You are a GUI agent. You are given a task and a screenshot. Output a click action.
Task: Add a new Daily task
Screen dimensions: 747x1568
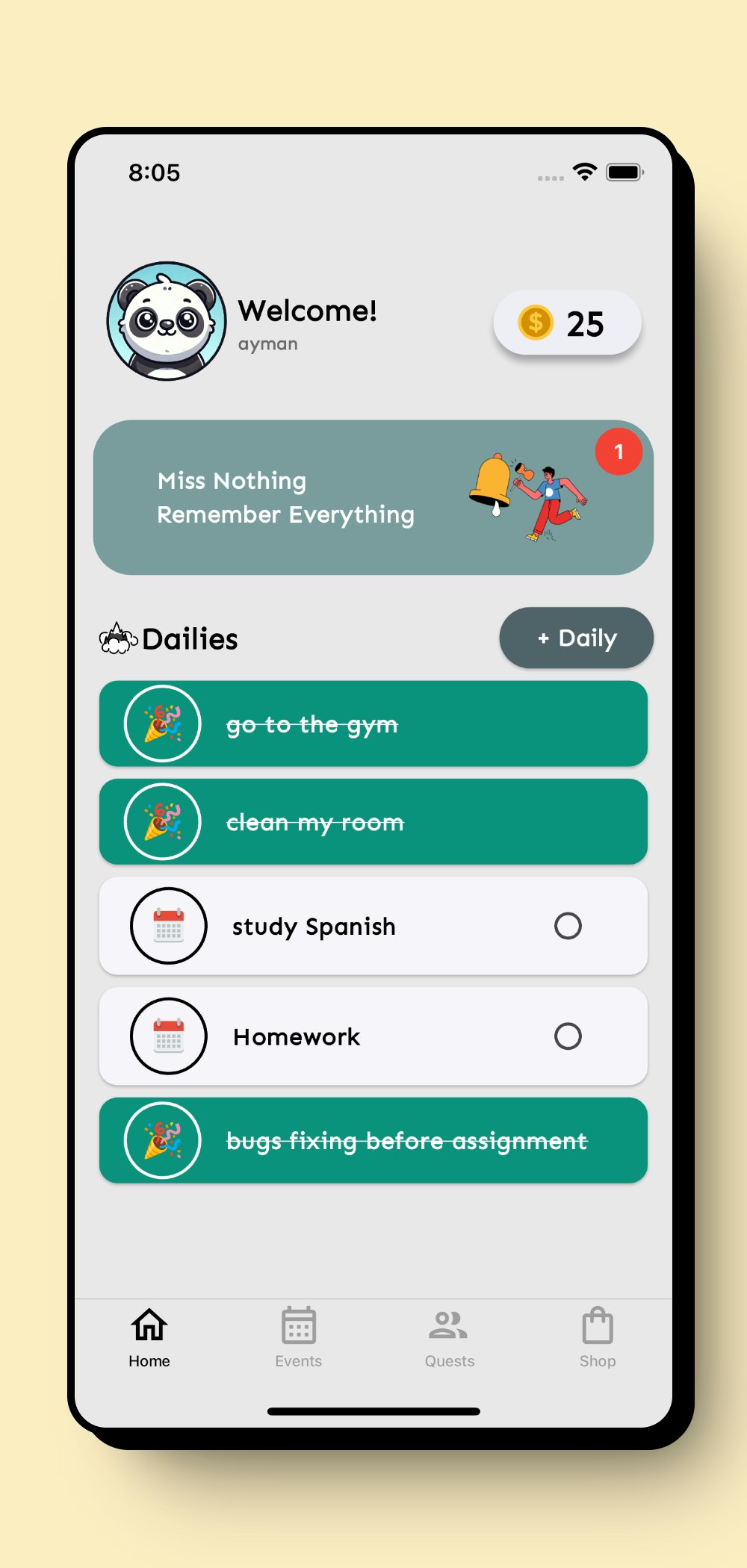tap(576, 638)
